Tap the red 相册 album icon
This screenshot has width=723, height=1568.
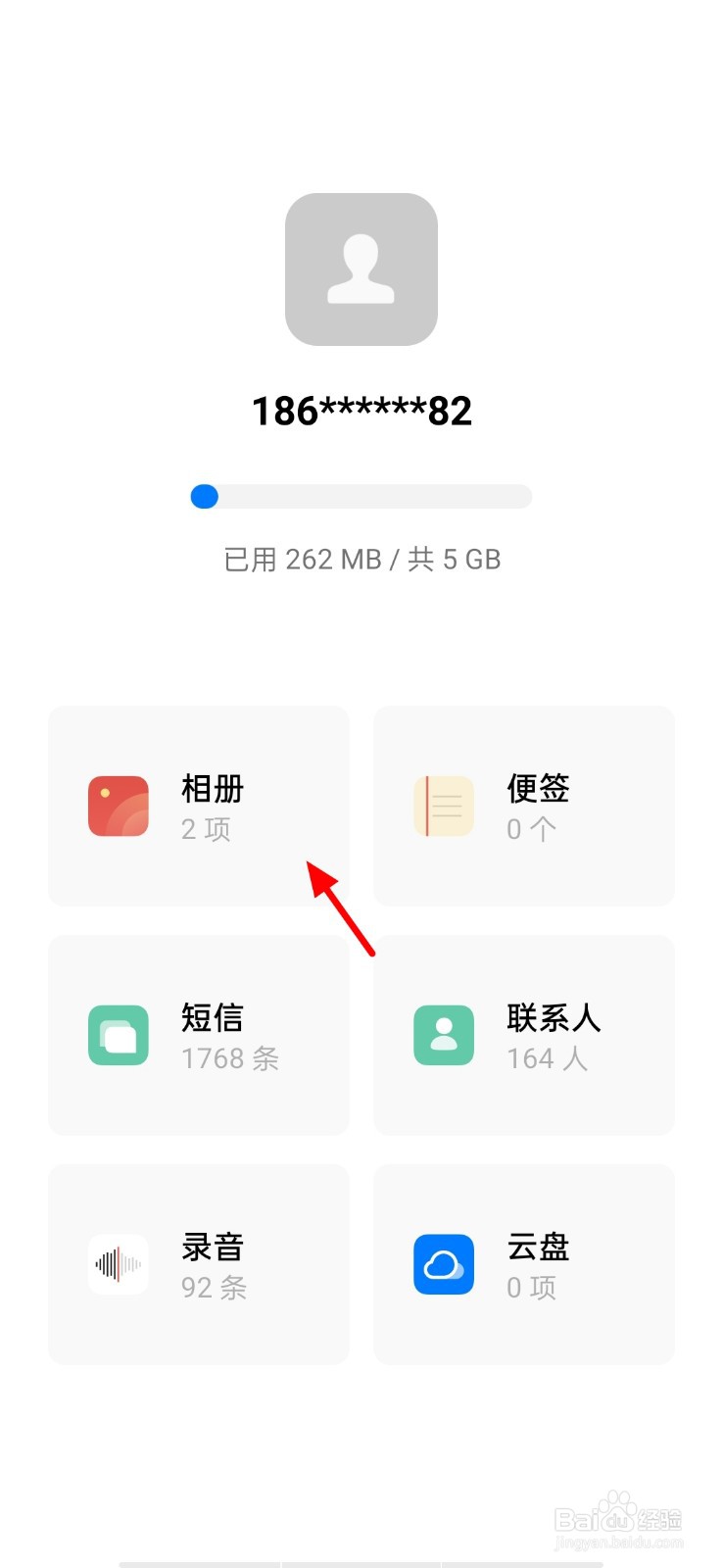coord(118,805)
